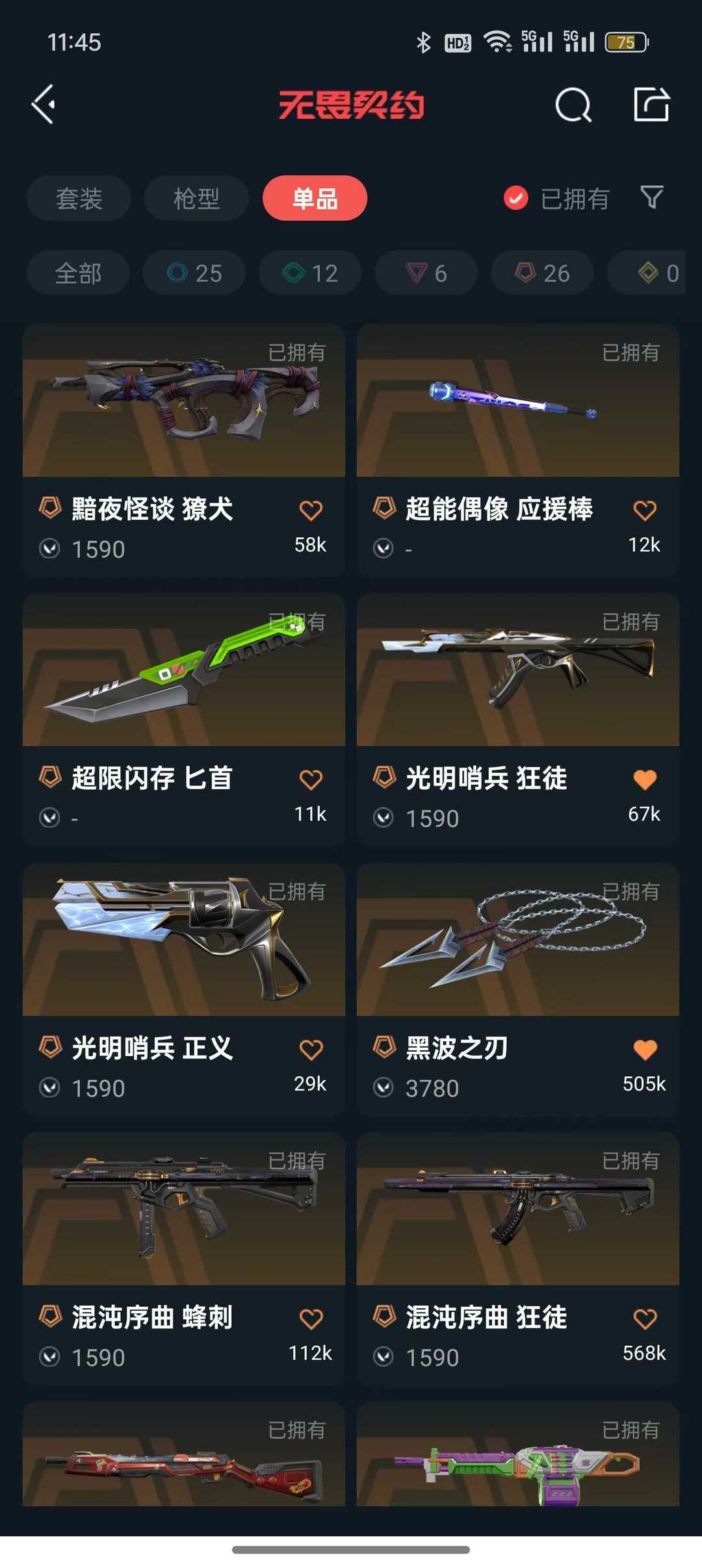The height and width of the screenshot is (1568, 702).
Task: Select the 全部 filter option
Action: click(77, 273)
